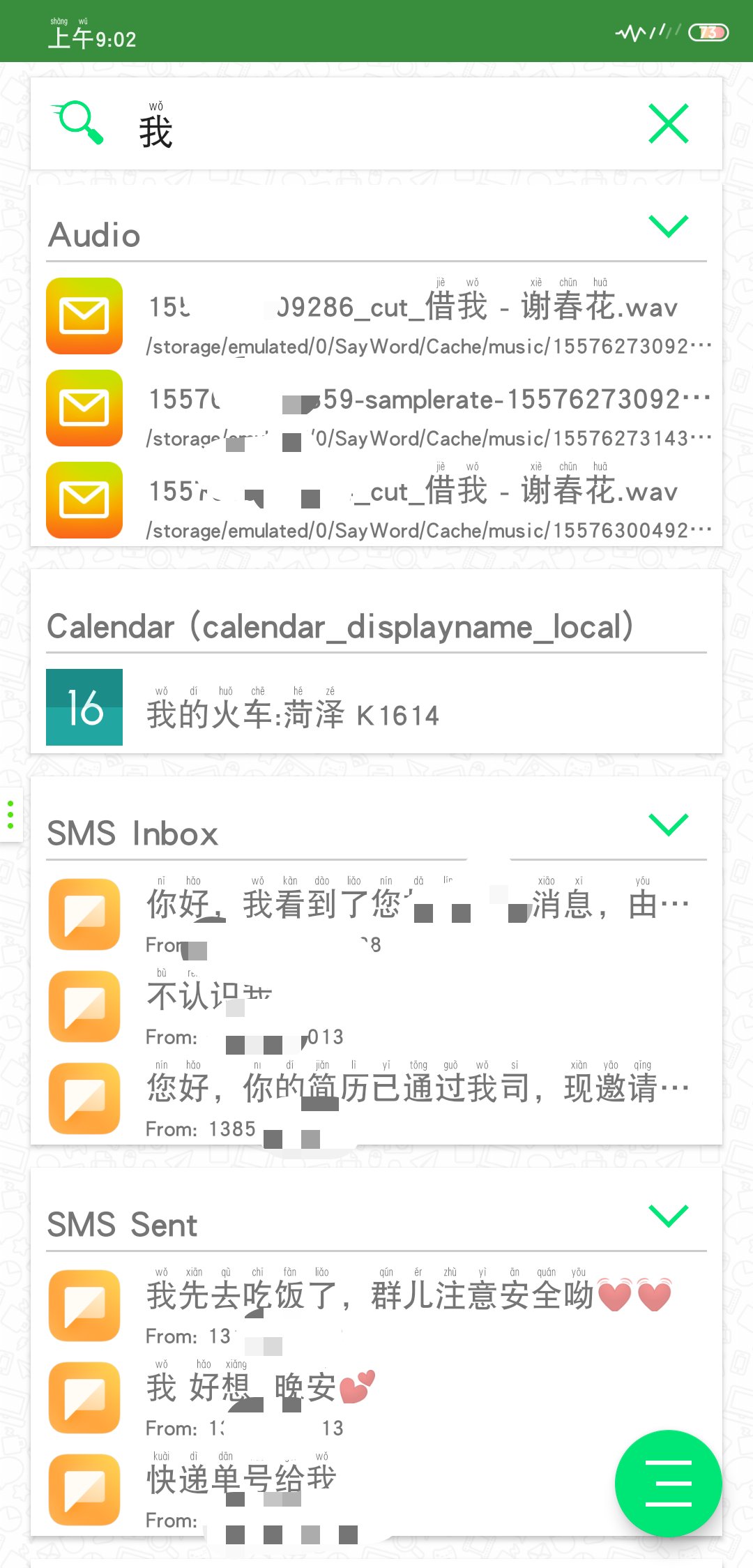Open sent message 我先去吃饭了
753x1568 pixels.
tap(376, 1306)
